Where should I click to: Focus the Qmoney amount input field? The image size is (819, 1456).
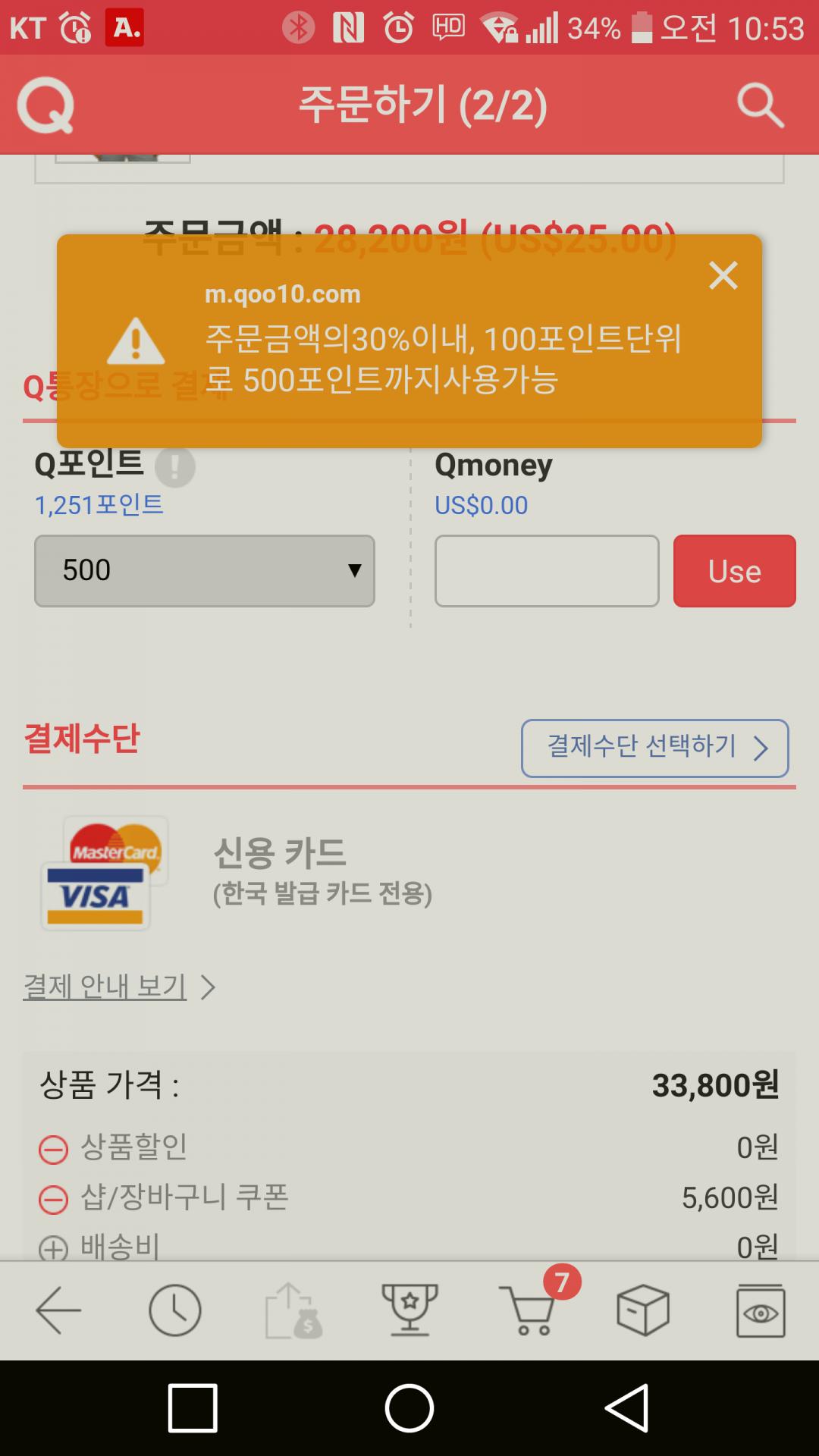pos(546,570)
